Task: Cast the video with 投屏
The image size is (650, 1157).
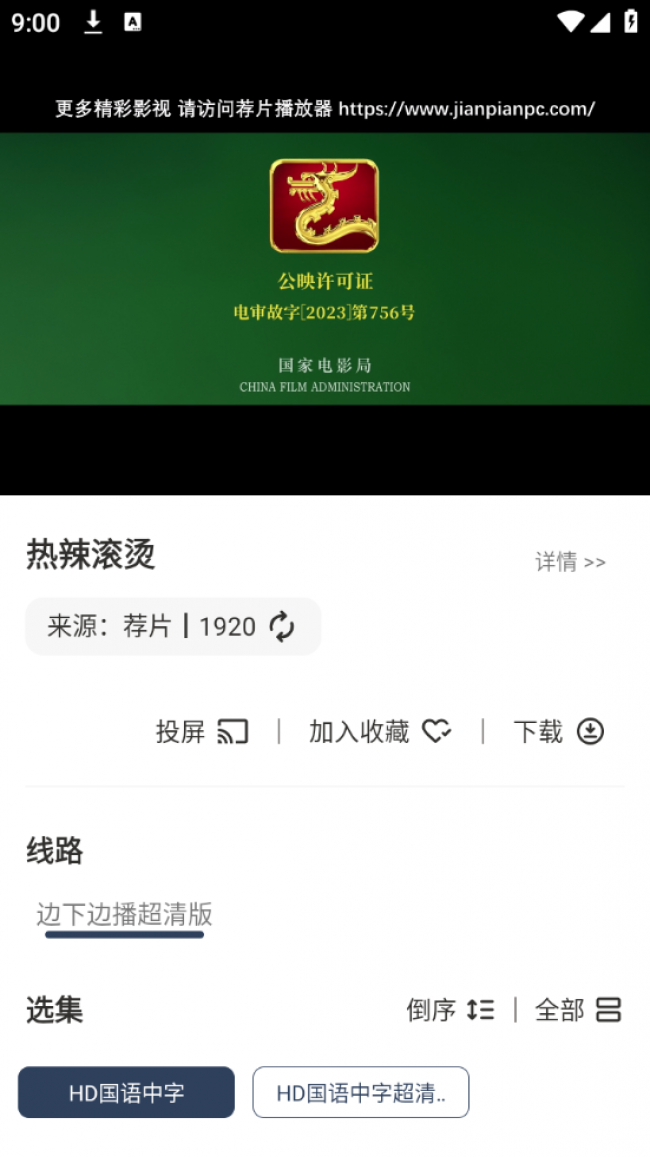Action: tap(202, 732)
